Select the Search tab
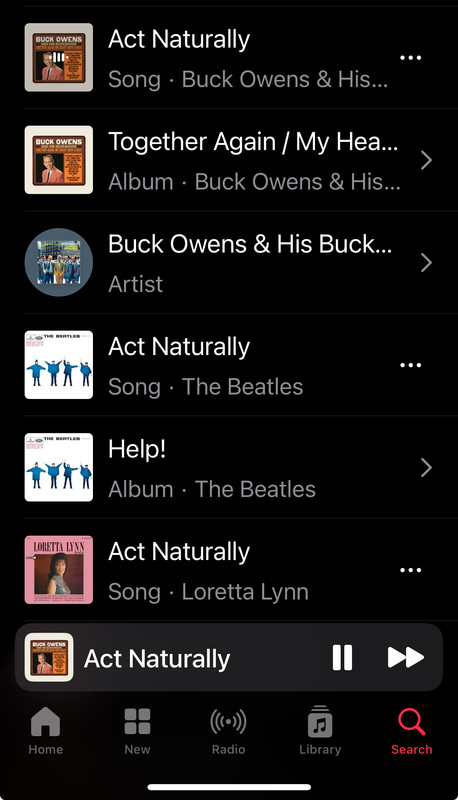 (412, 731)
